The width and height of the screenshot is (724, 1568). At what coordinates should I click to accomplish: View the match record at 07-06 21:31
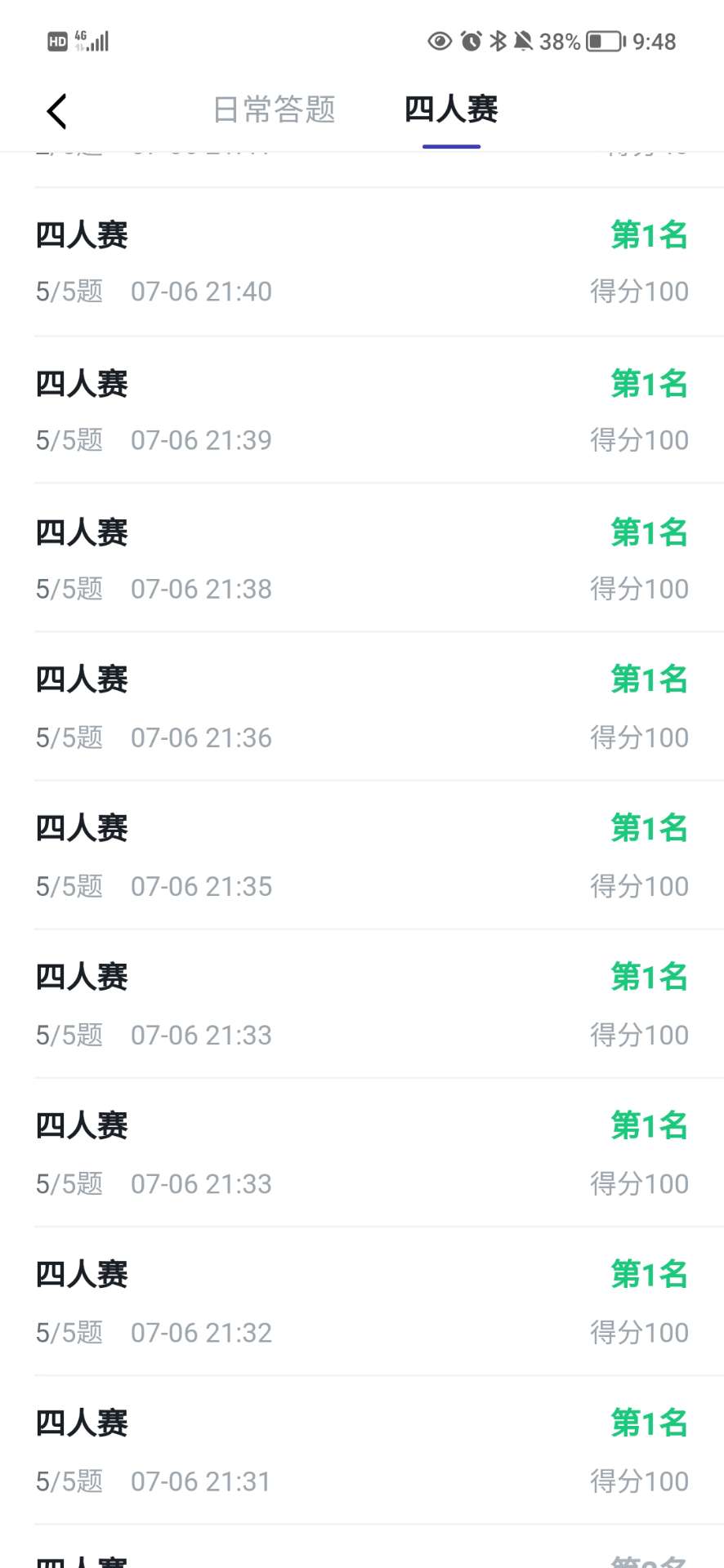pos(362,1450)
